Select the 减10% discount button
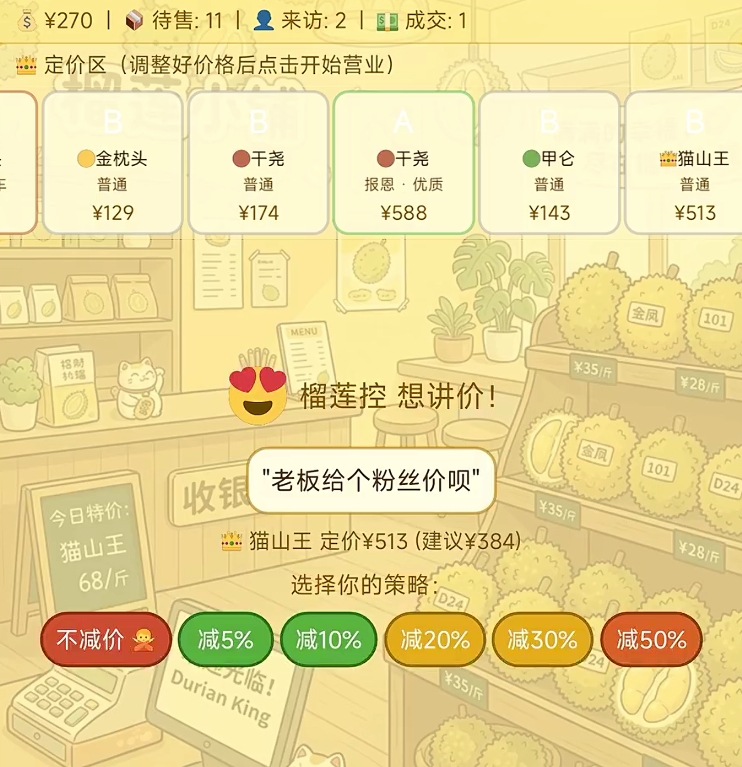This screenshot has width=742, height=767. 328,640
